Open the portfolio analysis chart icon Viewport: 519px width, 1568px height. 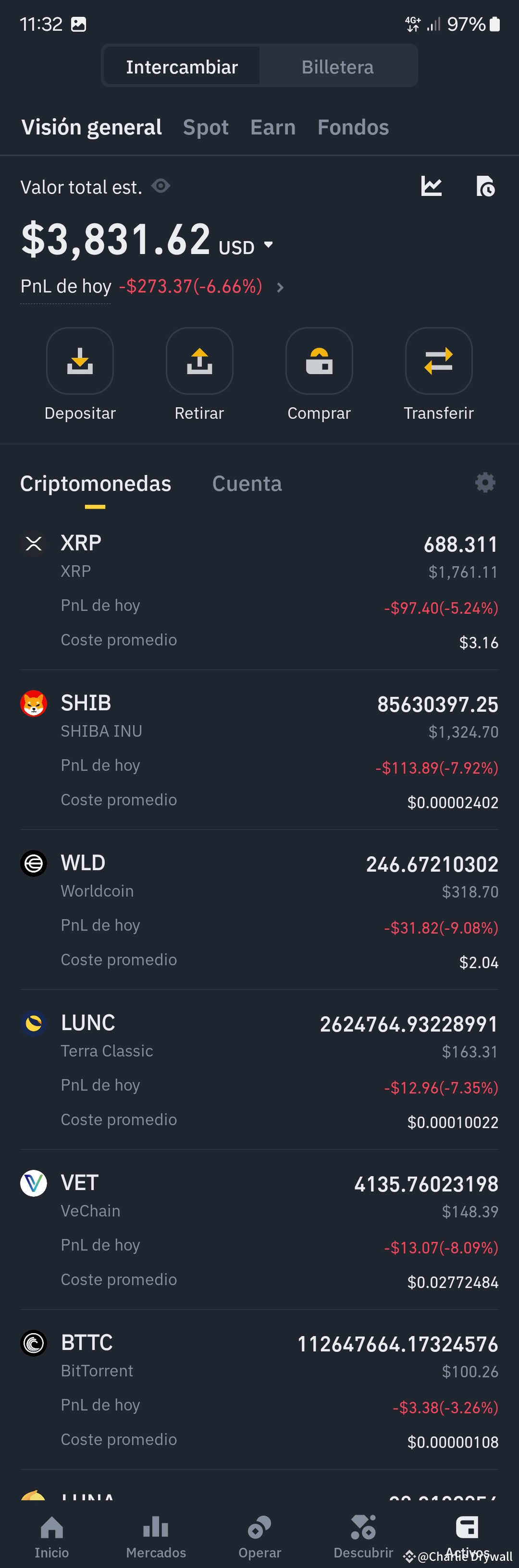[x=431, y=186]
